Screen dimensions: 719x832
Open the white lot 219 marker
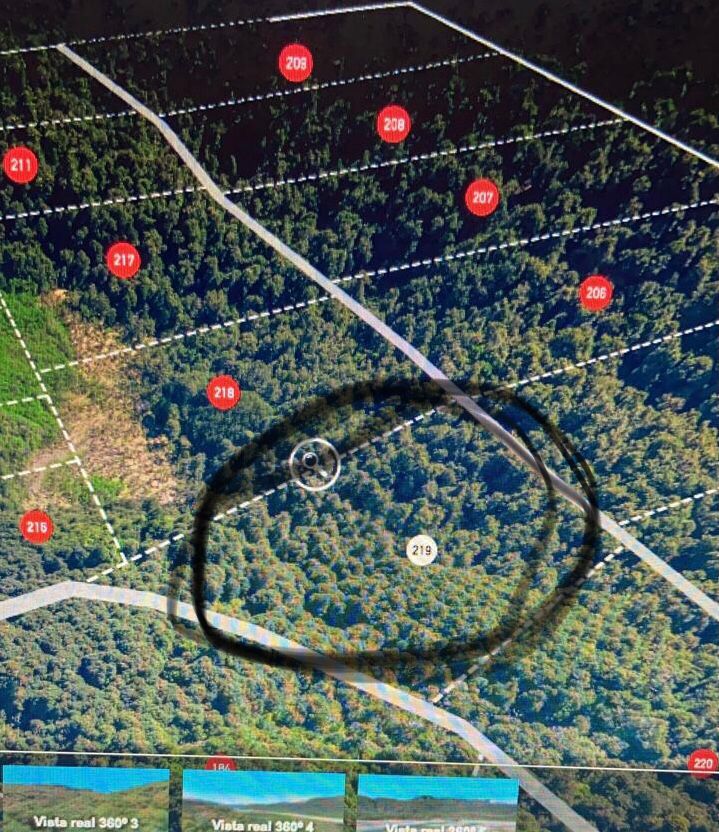[421, 550]
